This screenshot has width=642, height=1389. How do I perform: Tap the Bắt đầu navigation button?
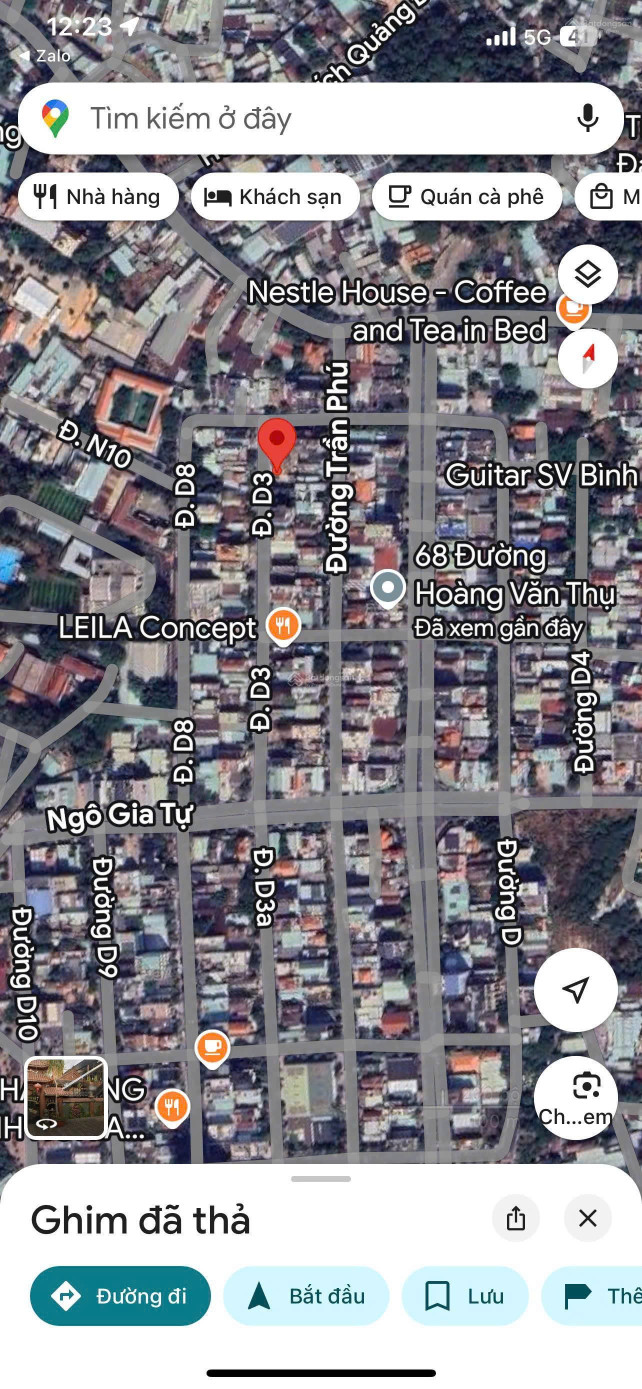pos(306,1296)
